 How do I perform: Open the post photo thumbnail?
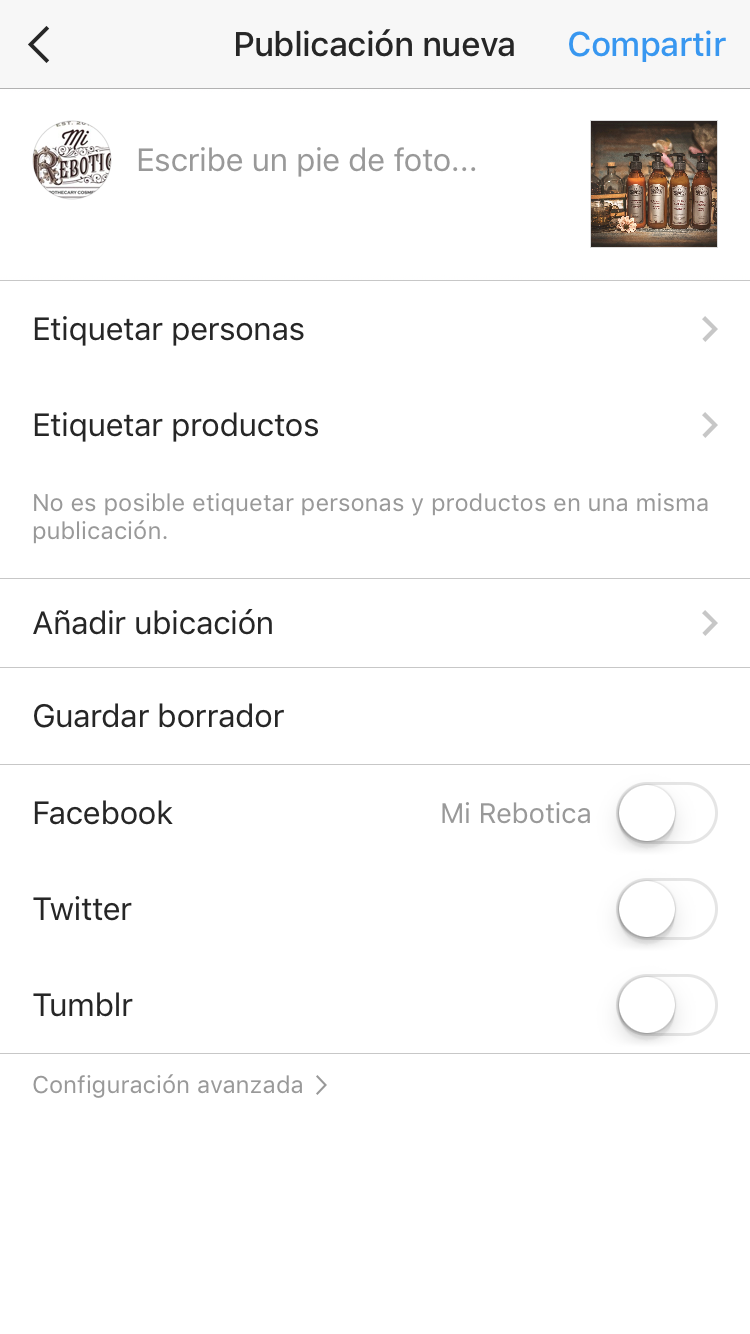tap(654, 184)
